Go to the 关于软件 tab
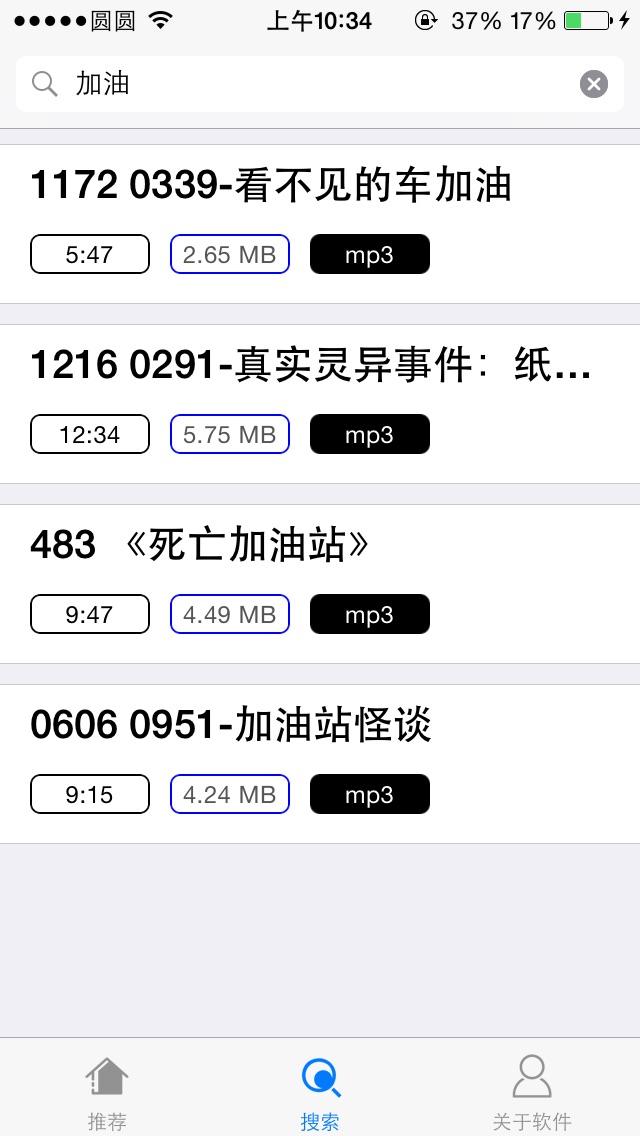The width and height of the screenshot is (640, 1136). 532,1092
